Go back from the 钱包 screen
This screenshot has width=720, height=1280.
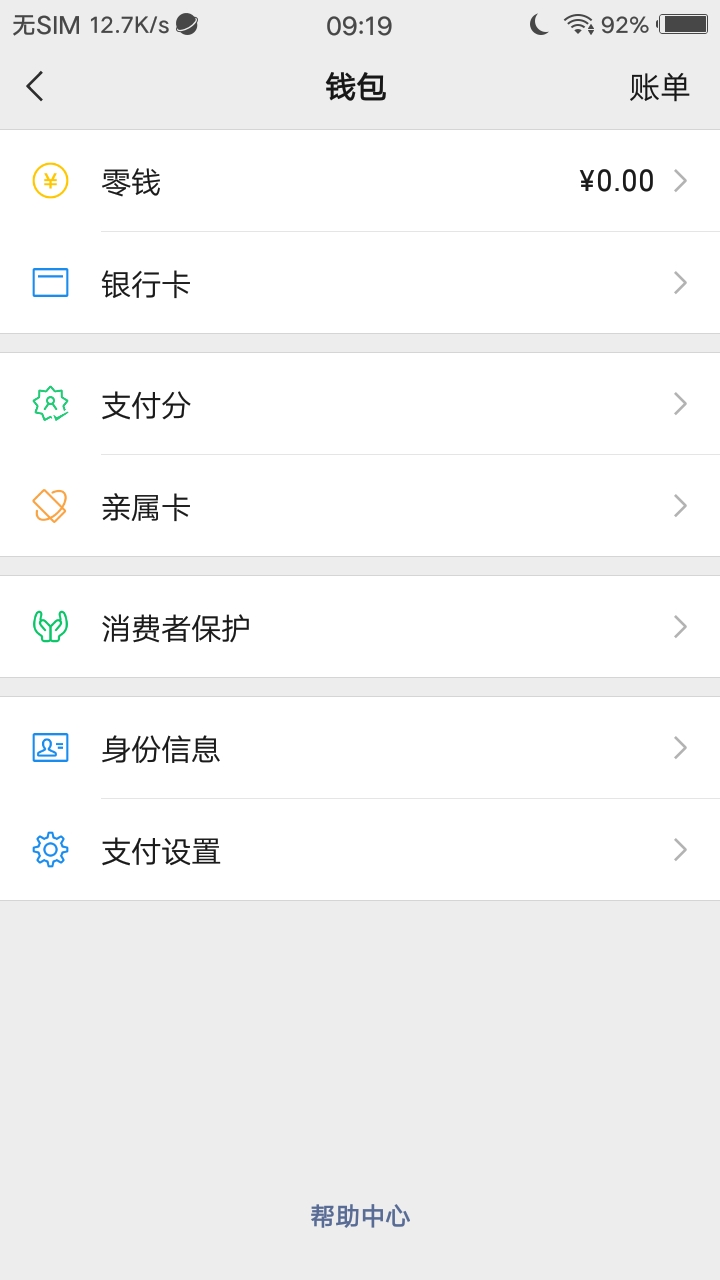coord(36,87)
